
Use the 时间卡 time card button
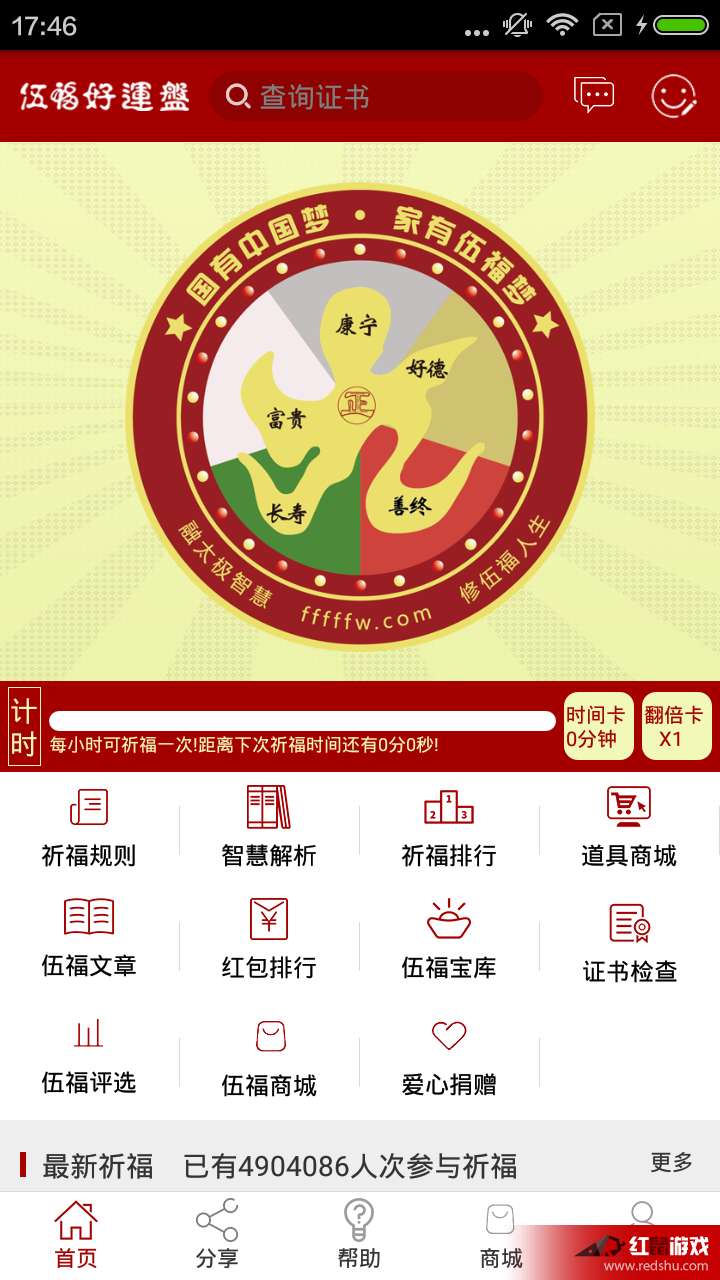598,726
